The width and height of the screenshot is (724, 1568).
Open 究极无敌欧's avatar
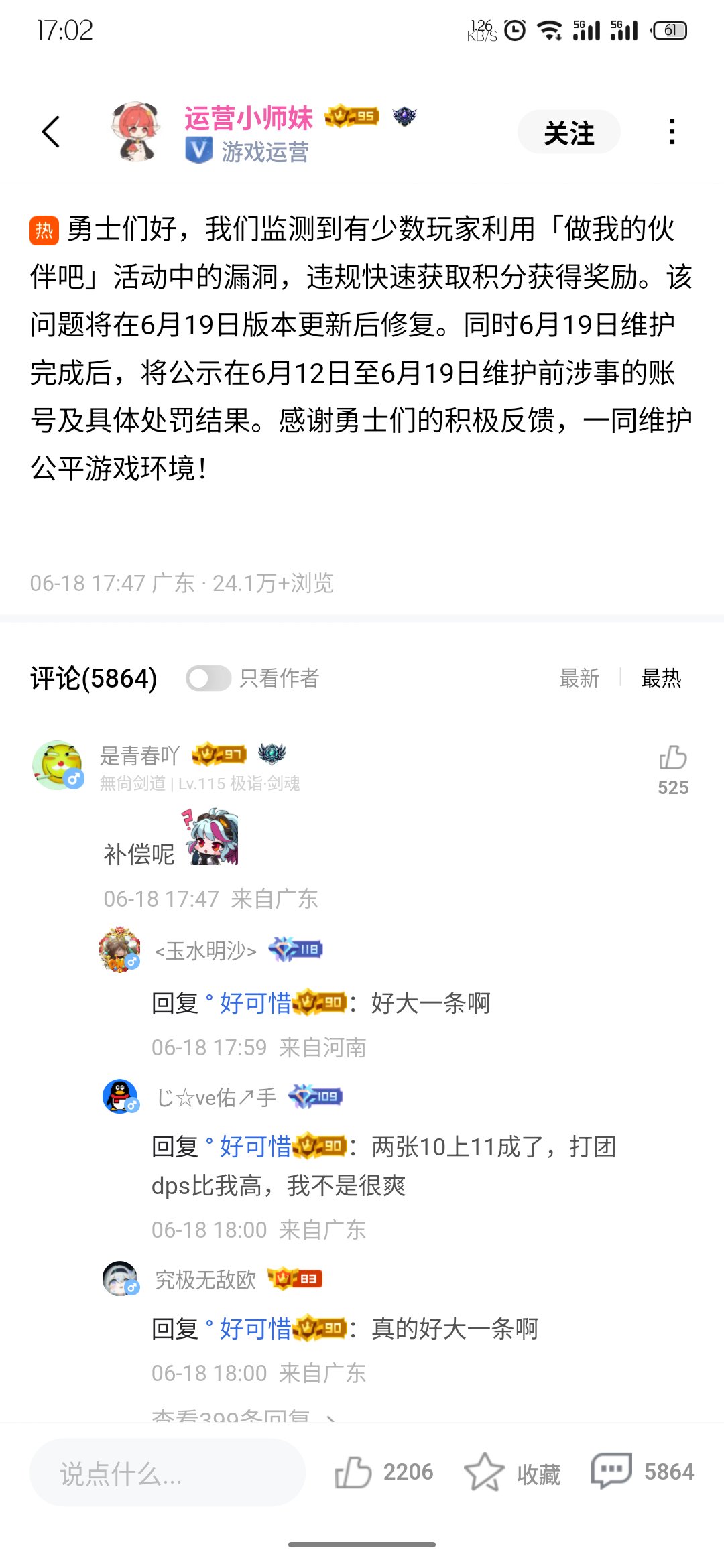pyautogui.click(x=121, y=1279)
